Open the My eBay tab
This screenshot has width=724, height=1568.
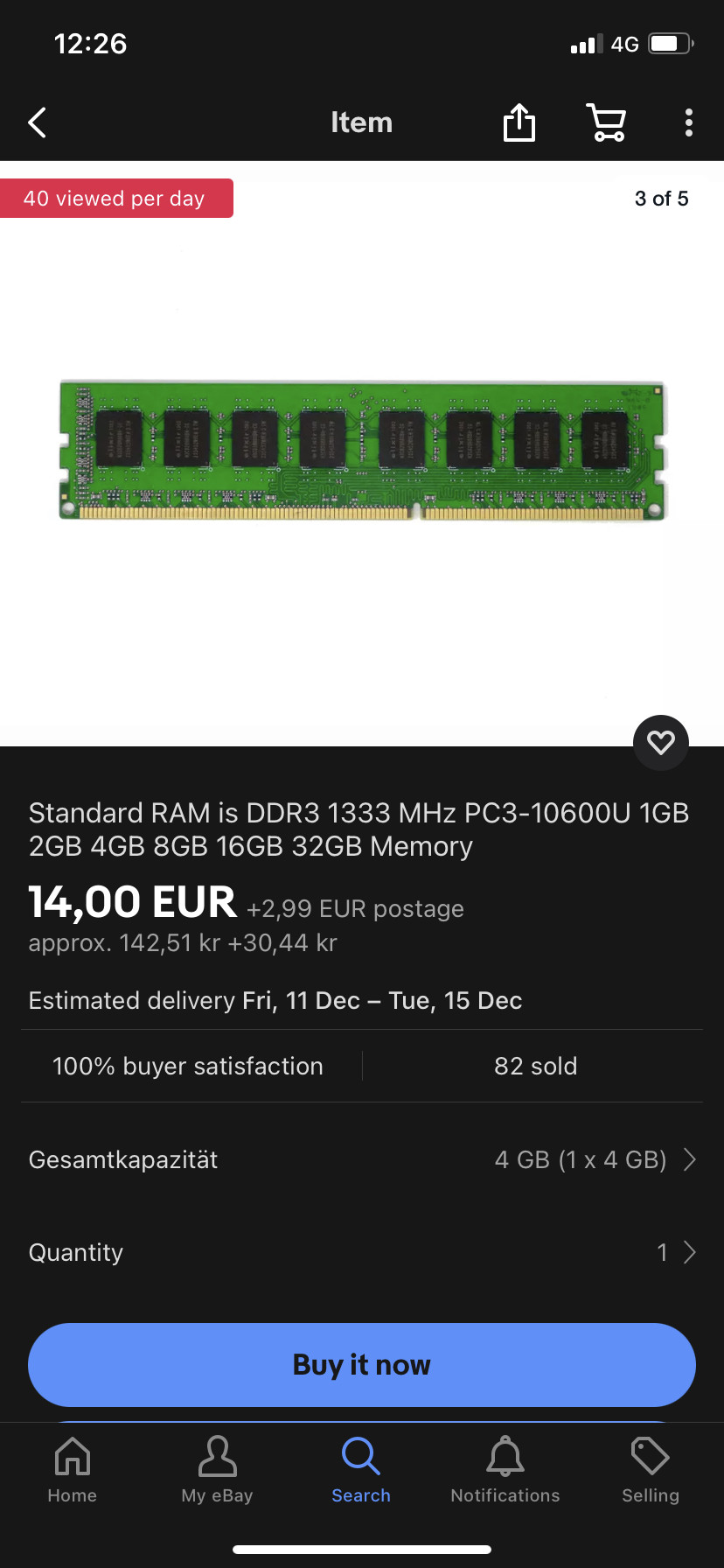click(217, 1470)
